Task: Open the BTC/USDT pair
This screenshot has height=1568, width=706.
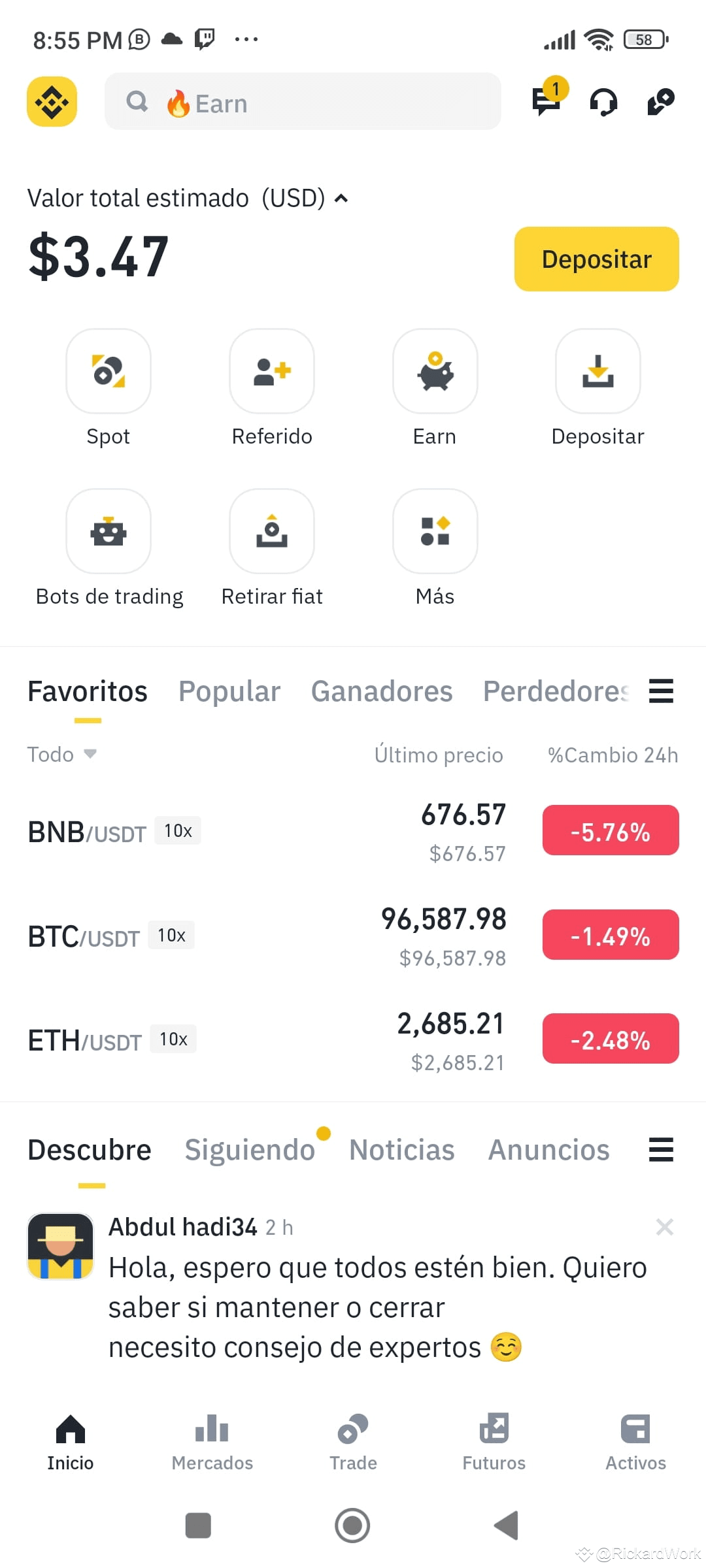Action: (x=353, y=936)
